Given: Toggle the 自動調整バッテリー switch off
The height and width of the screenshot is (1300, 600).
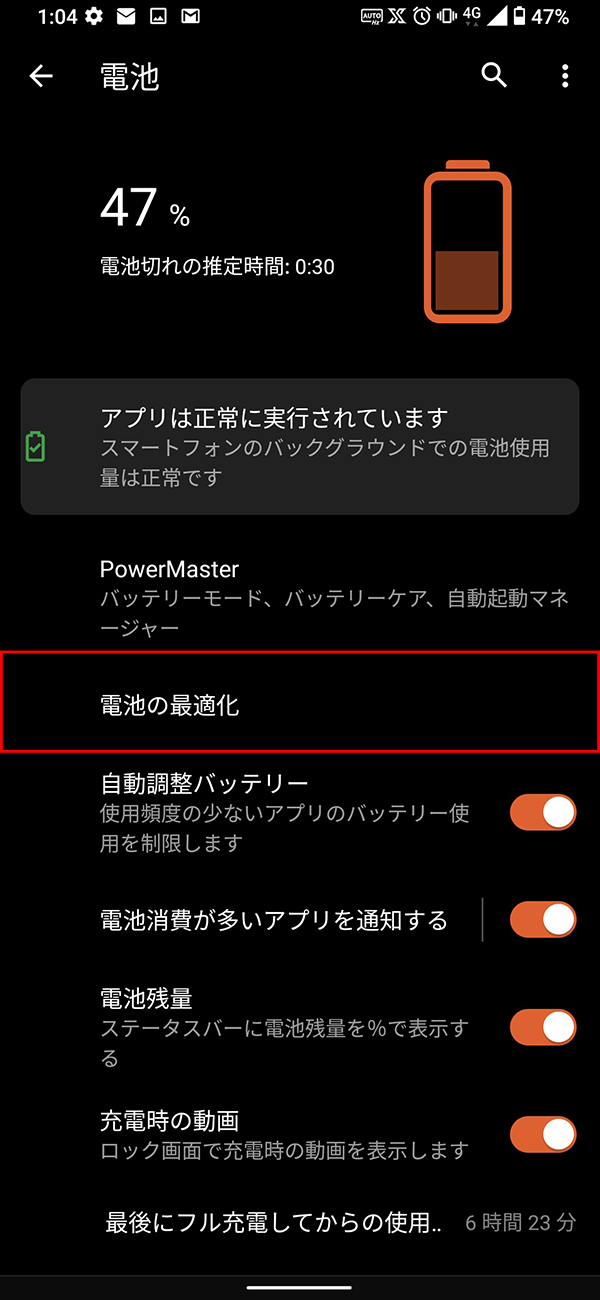Looking at the screenshot, I should coord(543,812).
